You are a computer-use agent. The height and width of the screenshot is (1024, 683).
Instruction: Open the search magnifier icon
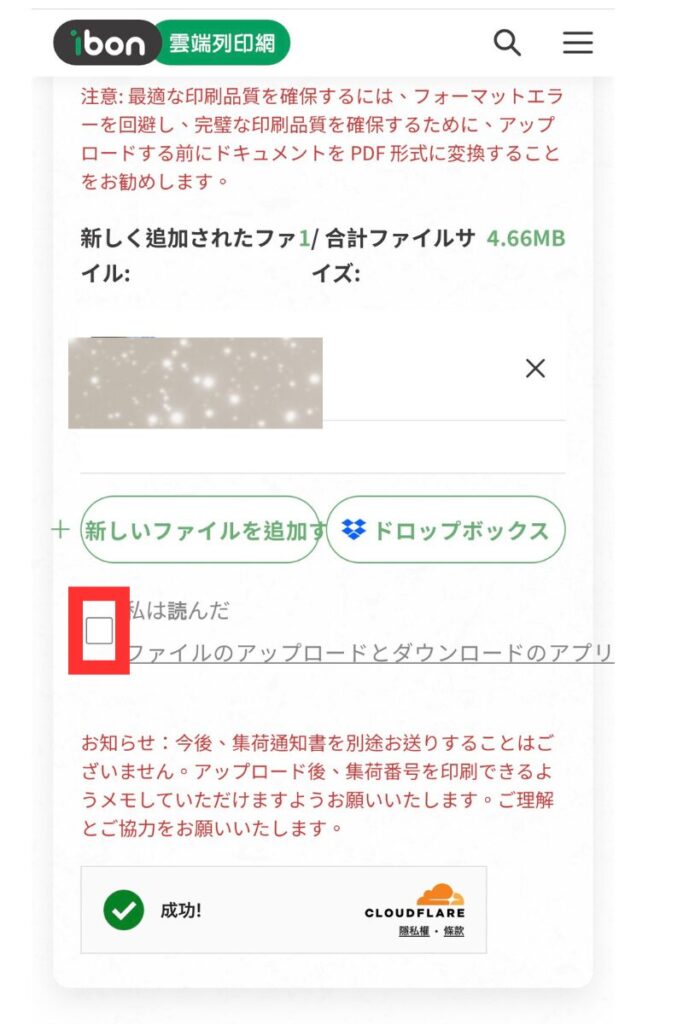pos(508,43)
